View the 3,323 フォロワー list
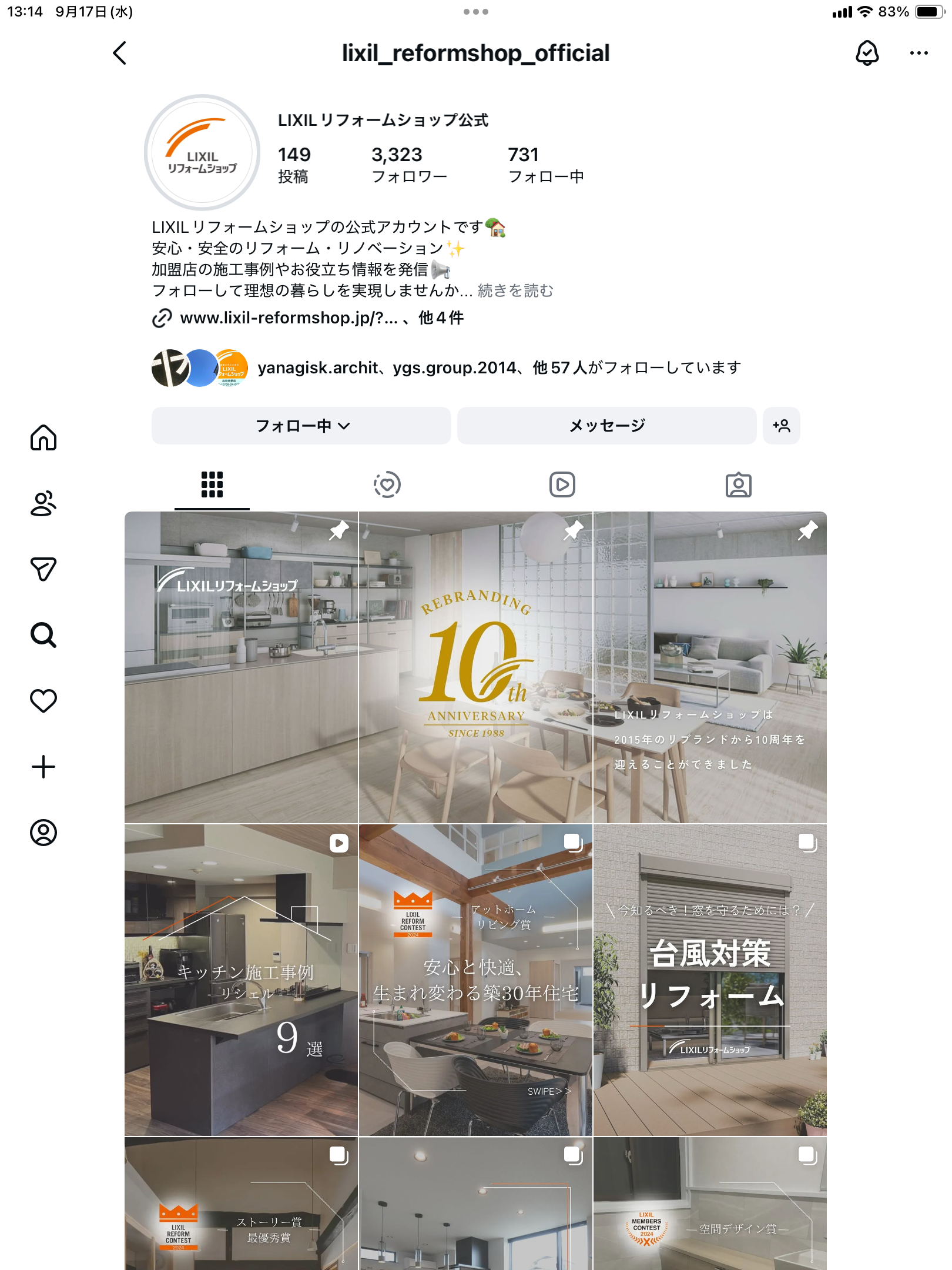Image resolution: width=952 pixels, height=1270 pixels. [x=409, y=165]
